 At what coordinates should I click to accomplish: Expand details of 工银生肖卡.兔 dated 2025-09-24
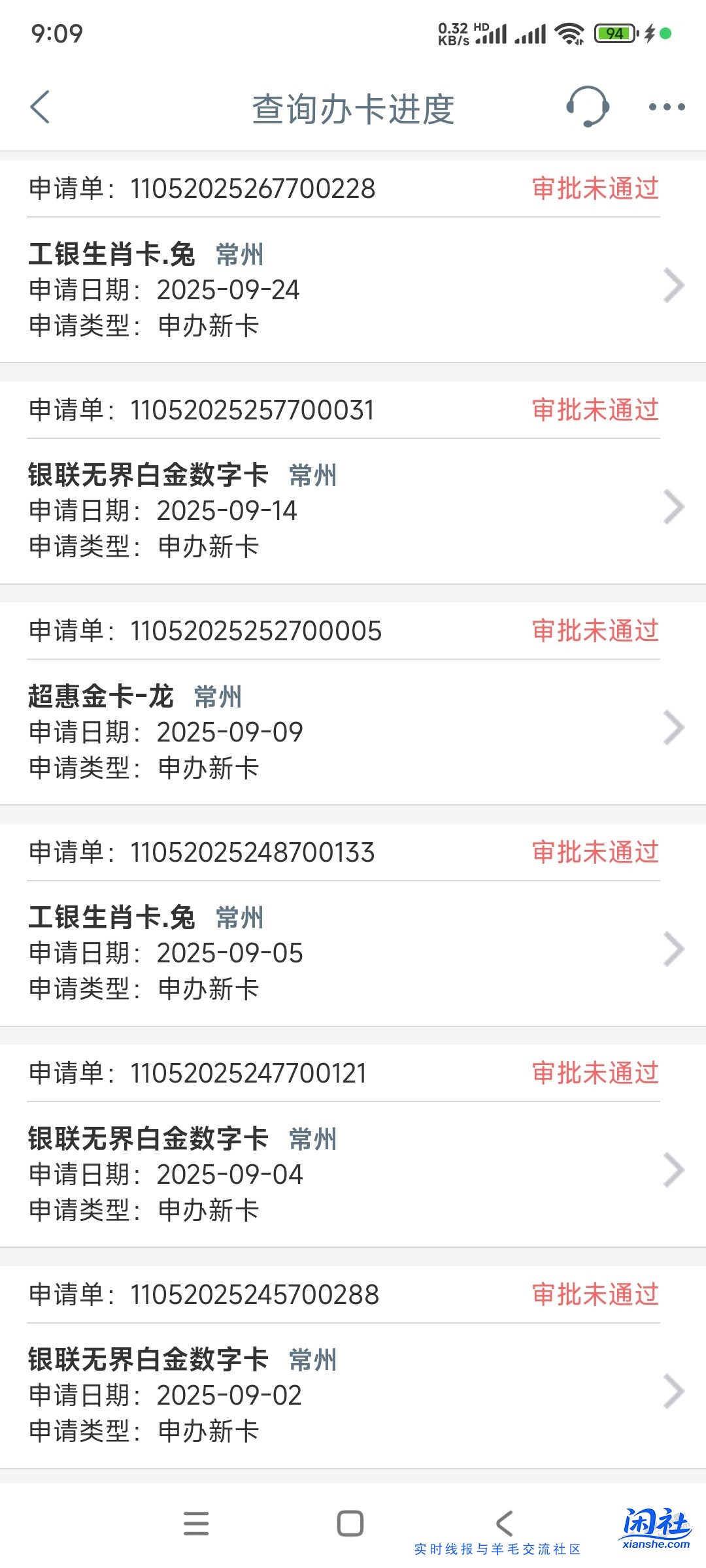click(674, 285)
